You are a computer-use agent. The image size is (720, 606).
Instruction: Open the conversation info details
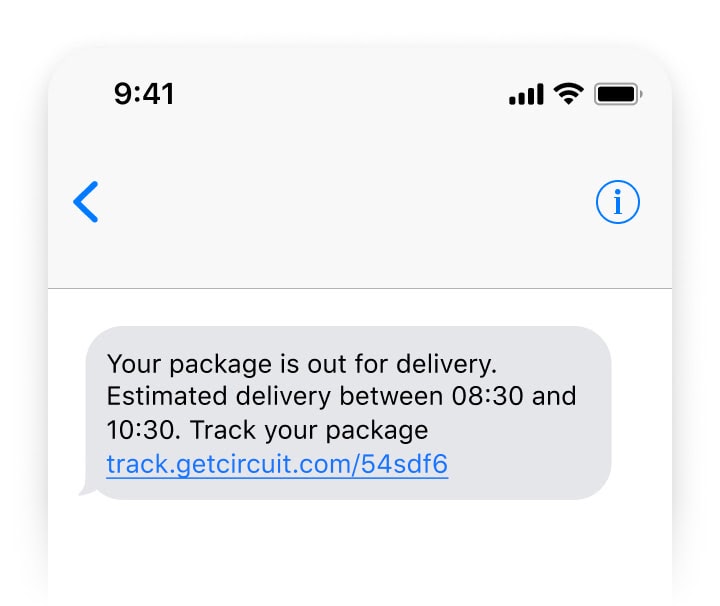click(x=617, y=203)
